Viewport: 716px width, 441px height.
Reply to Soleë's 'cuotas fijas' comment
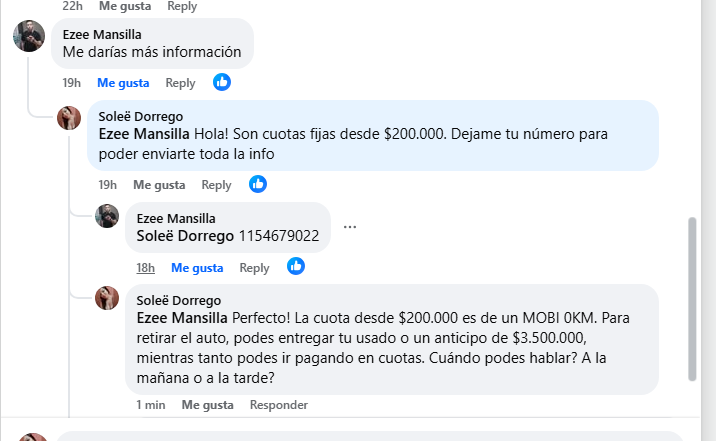216,185
